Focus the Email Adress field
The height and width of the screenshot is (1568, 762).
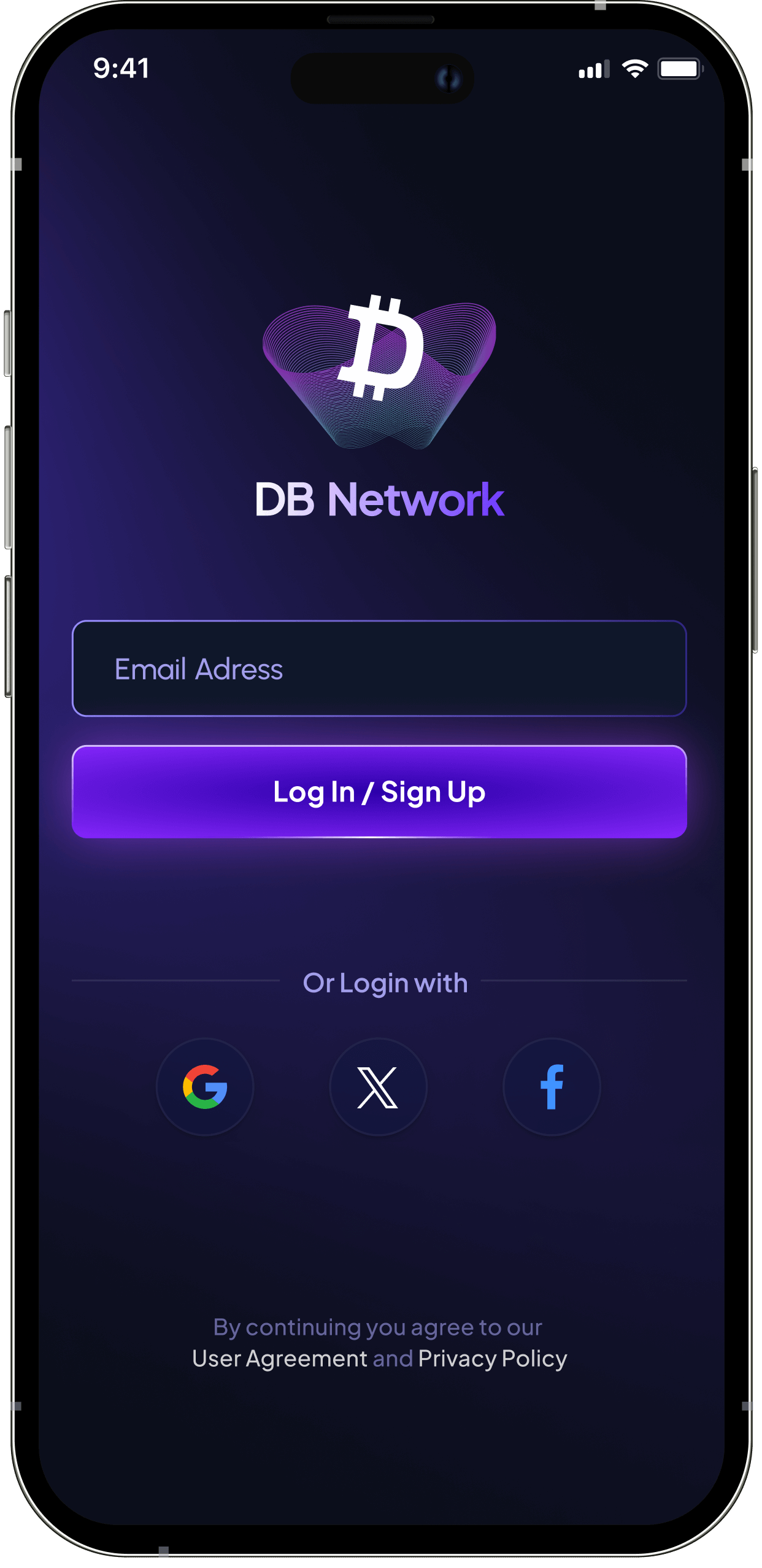coord(379,669)
